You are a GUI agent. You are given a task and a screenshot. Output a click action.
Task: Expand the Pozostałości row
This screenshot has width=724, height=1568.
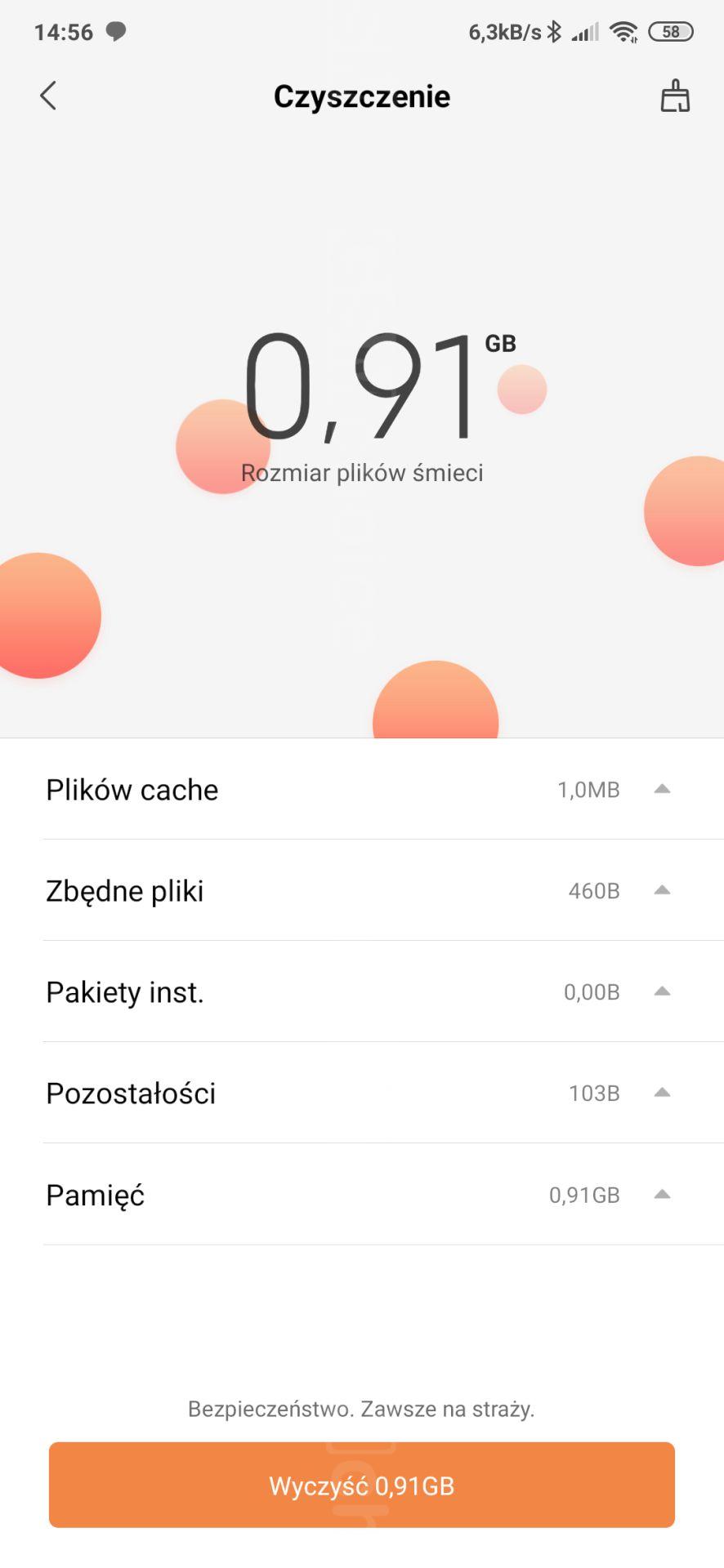(362, 1093)
